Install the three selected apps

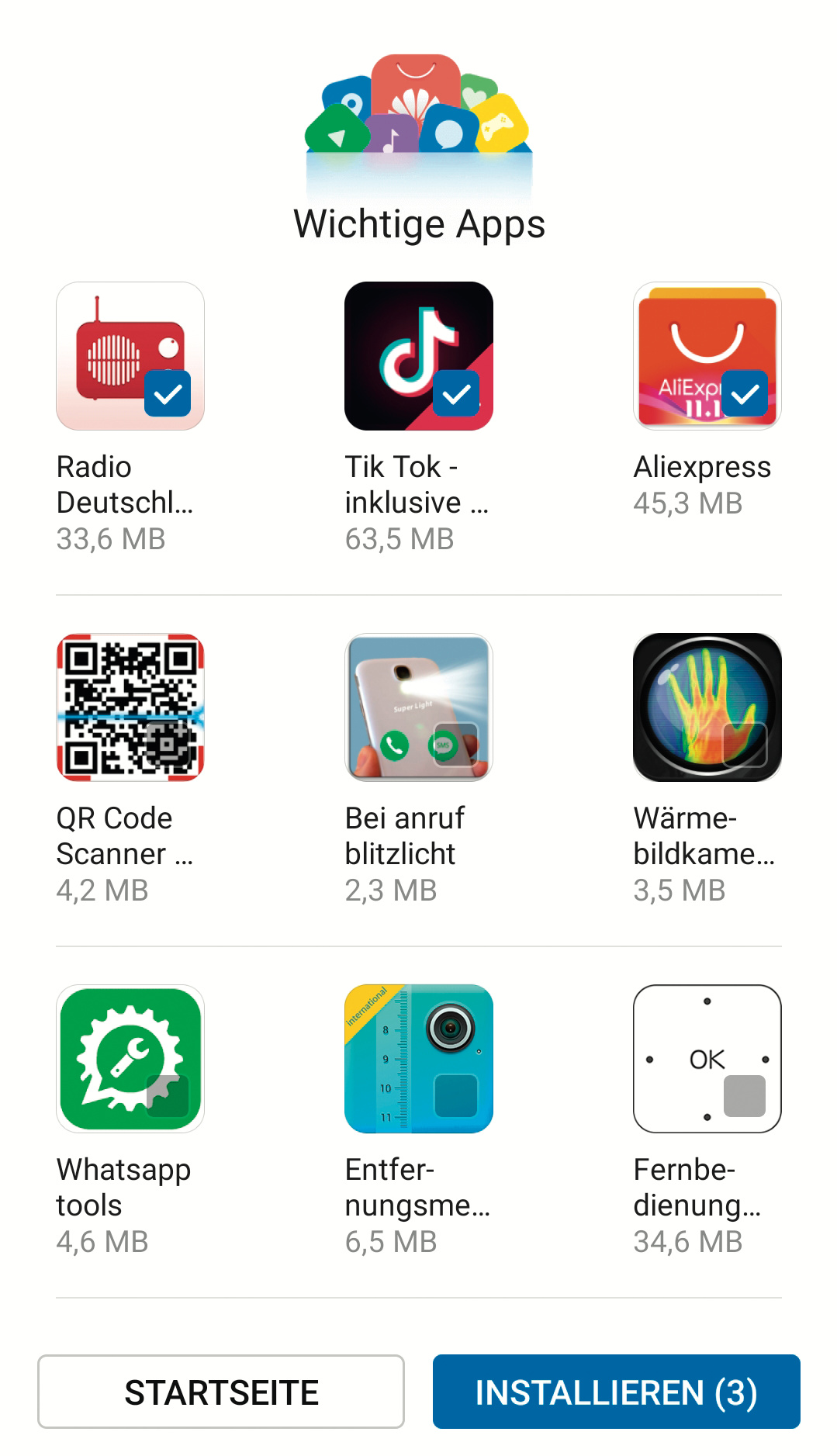[616, 1392]
